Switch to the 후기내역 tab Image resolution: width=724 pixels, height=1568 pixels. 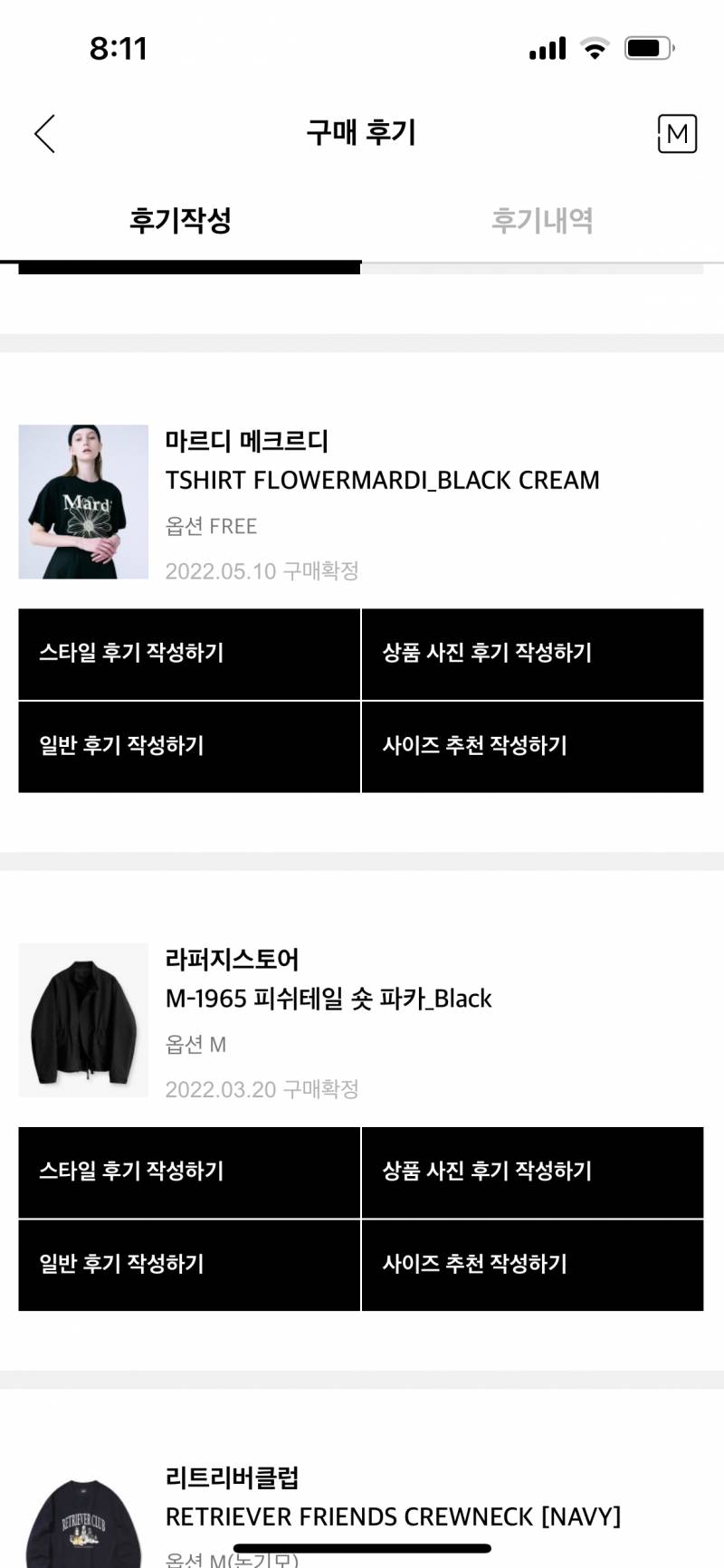(x=541, y=220)
